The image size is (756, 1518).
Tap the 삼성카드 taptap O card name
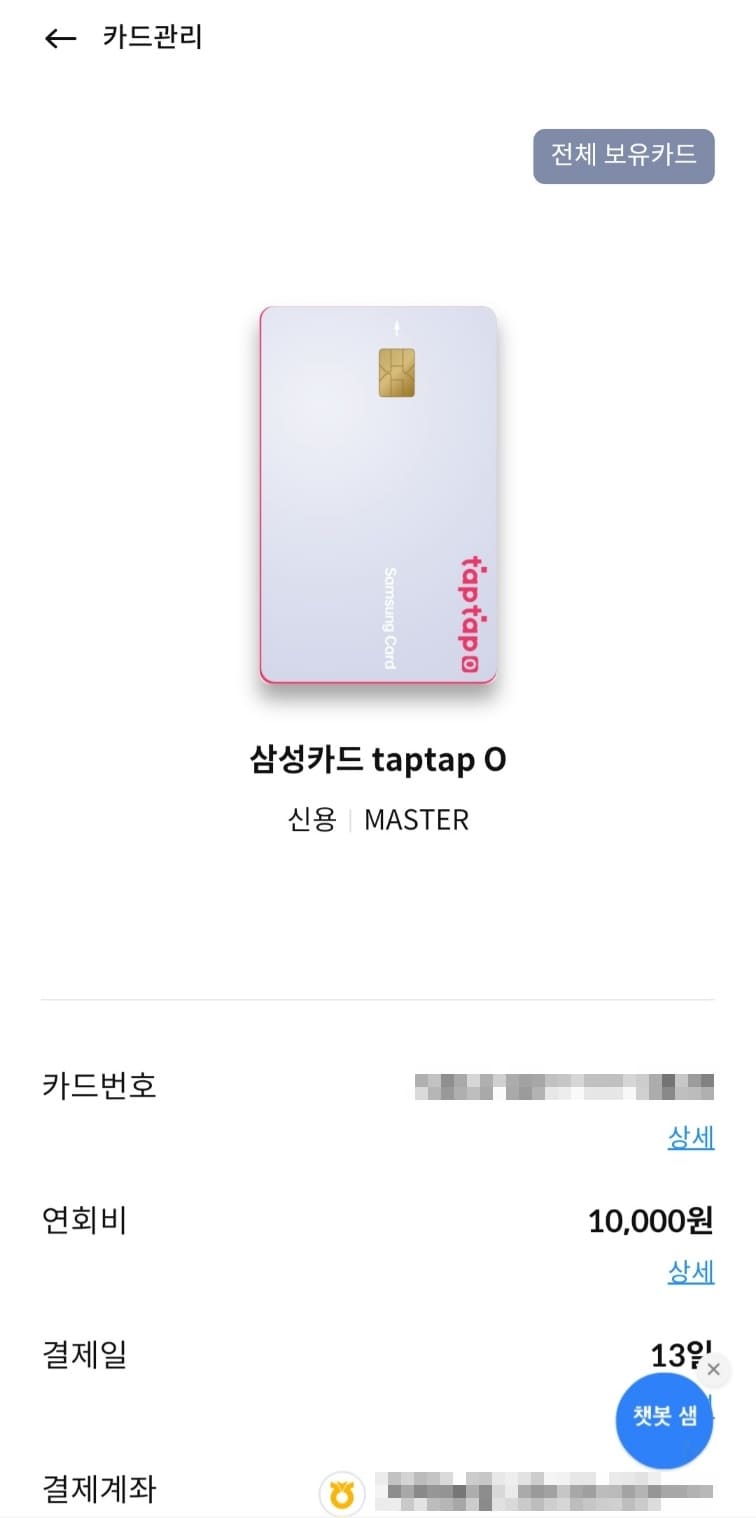click(x=378, y=760)
